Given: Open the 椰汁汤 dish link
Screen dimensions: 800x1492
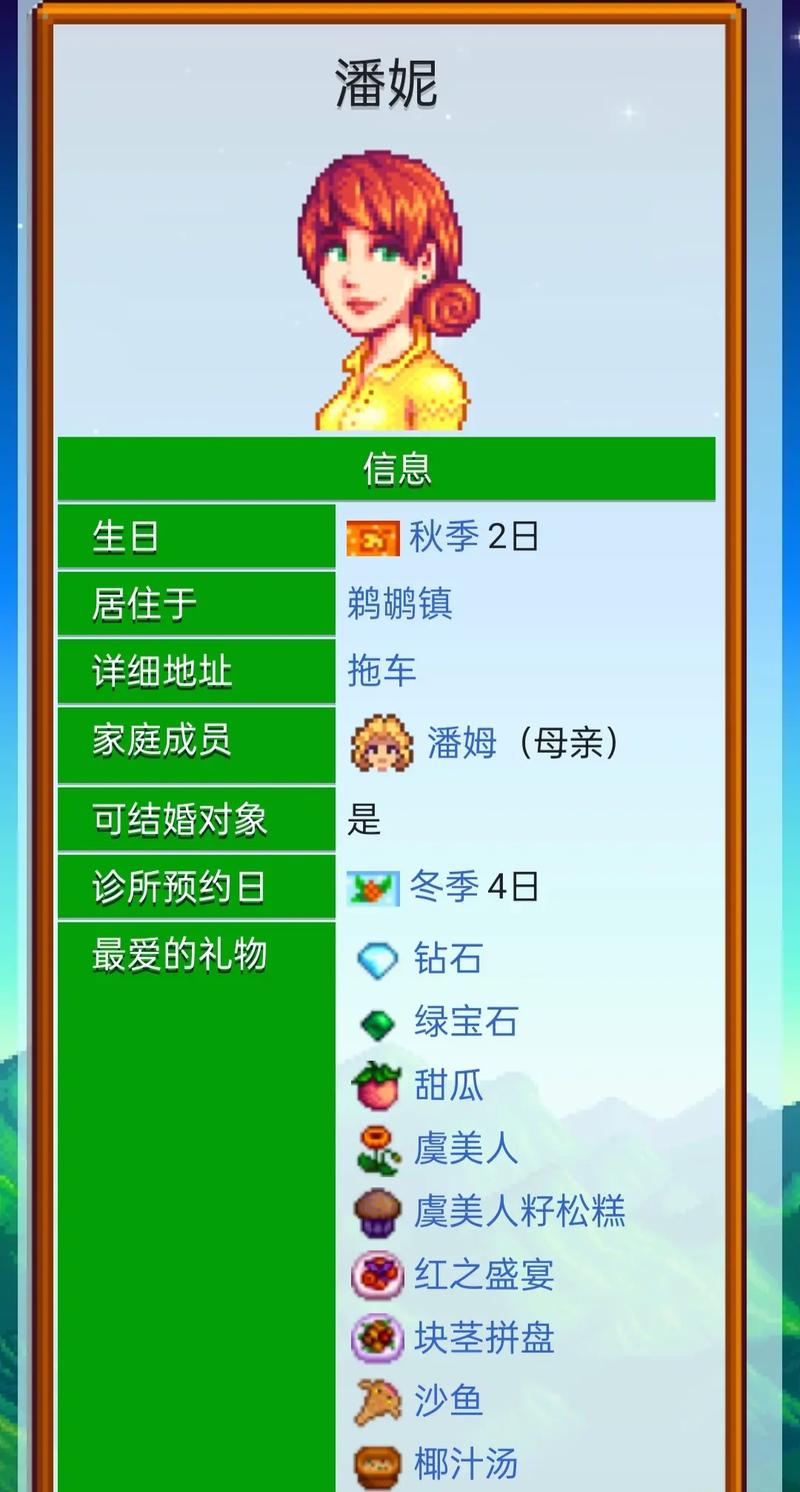Looking at the screenshot, I should tap(466, 1464).
